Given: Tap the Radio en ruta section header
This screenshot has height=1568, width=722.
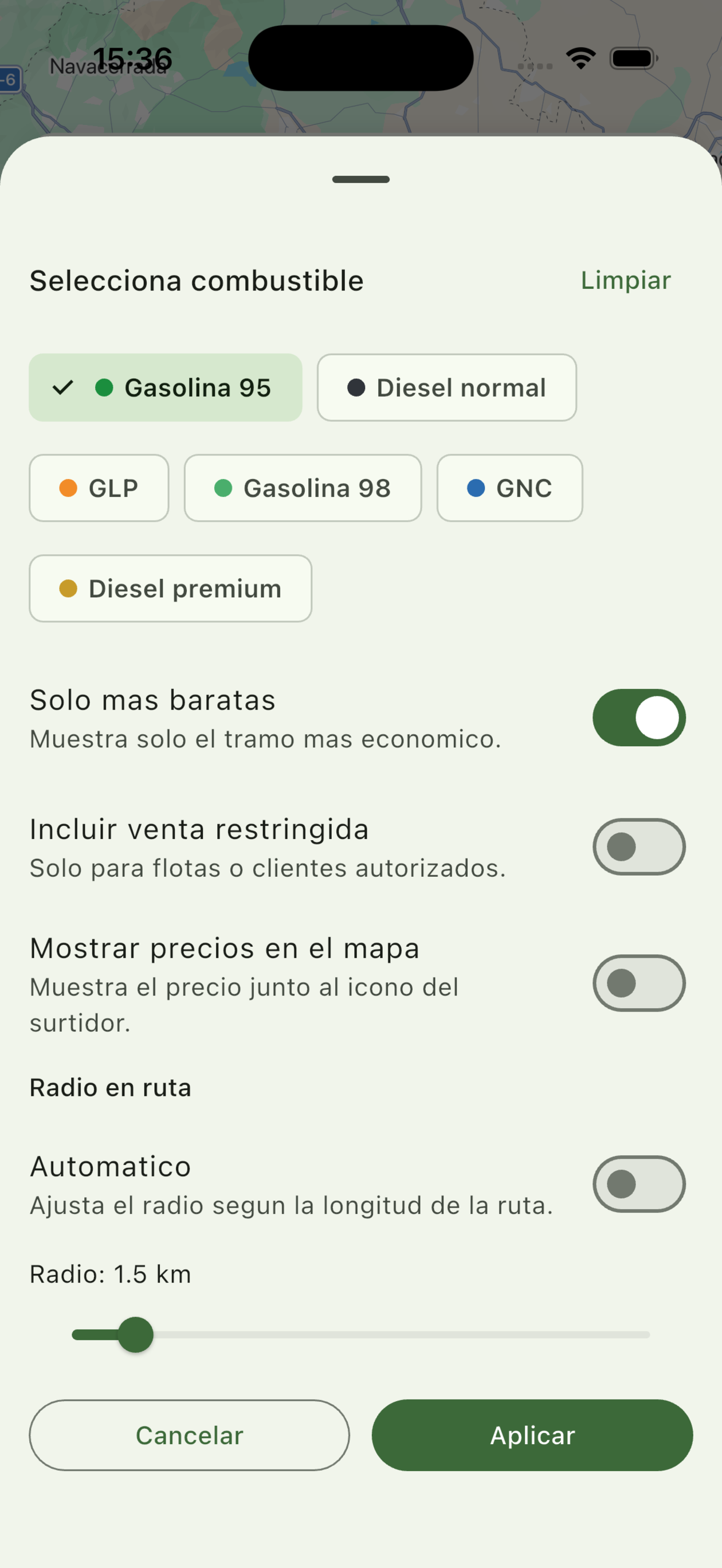Looking at the screenshot, I should point(109,1087).
